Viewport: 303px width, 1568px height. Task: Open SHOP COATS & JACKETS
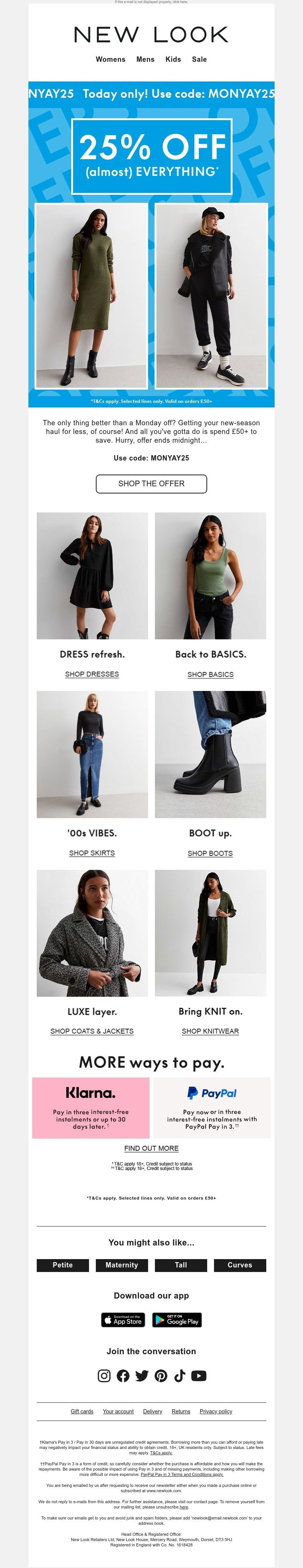coord(92,1031)
